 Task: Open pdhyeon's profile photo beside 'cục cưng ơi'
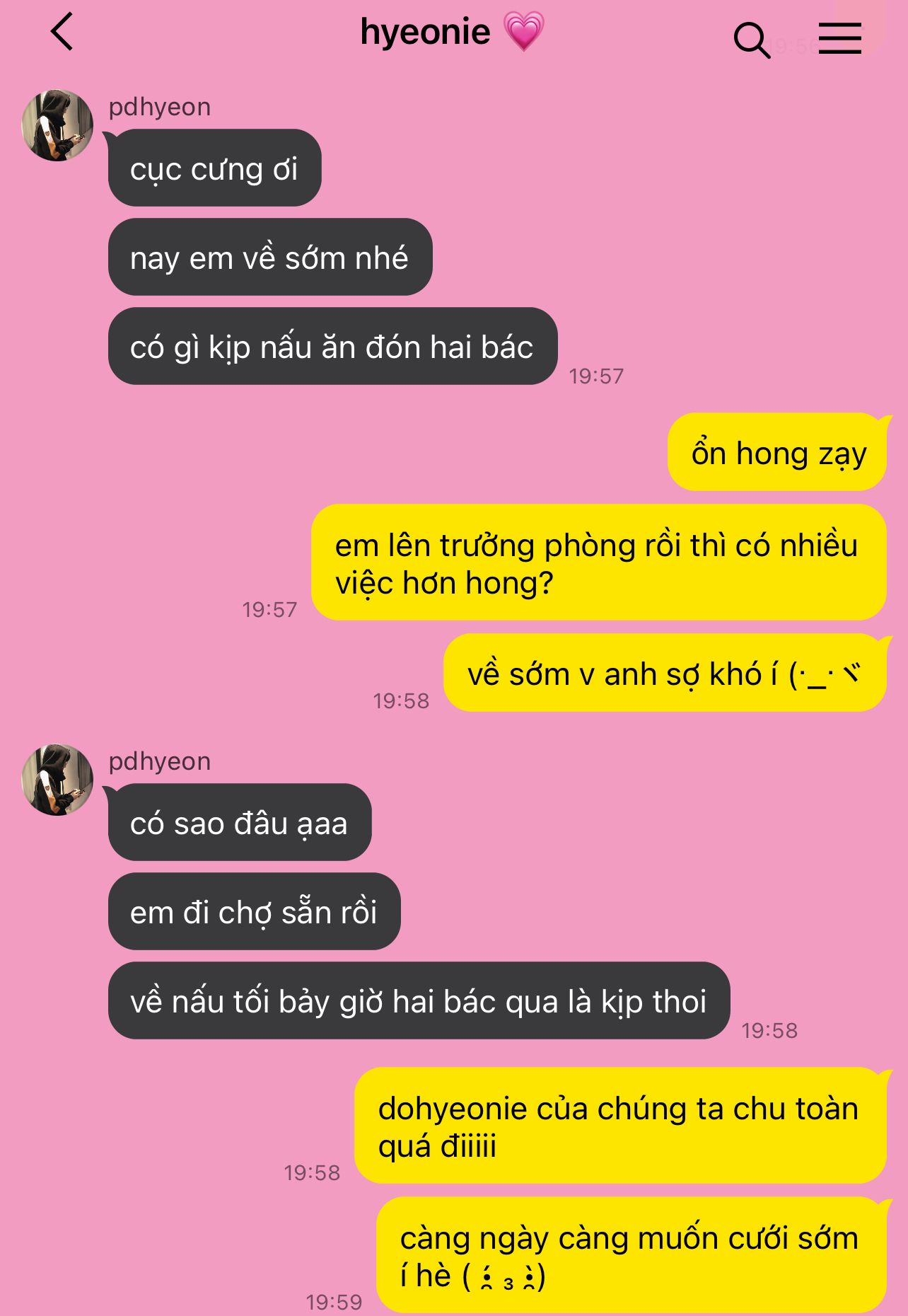coord(58,125)
